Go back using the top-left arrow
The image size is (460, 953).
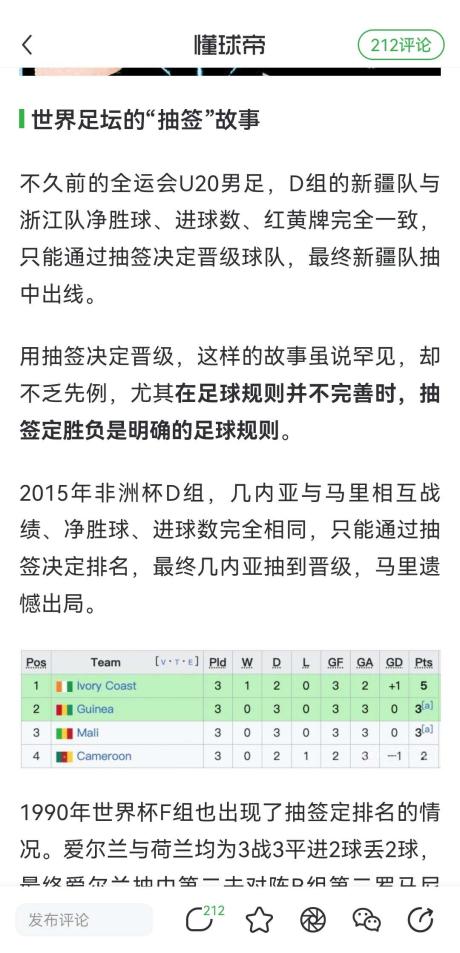coord(27,45)
